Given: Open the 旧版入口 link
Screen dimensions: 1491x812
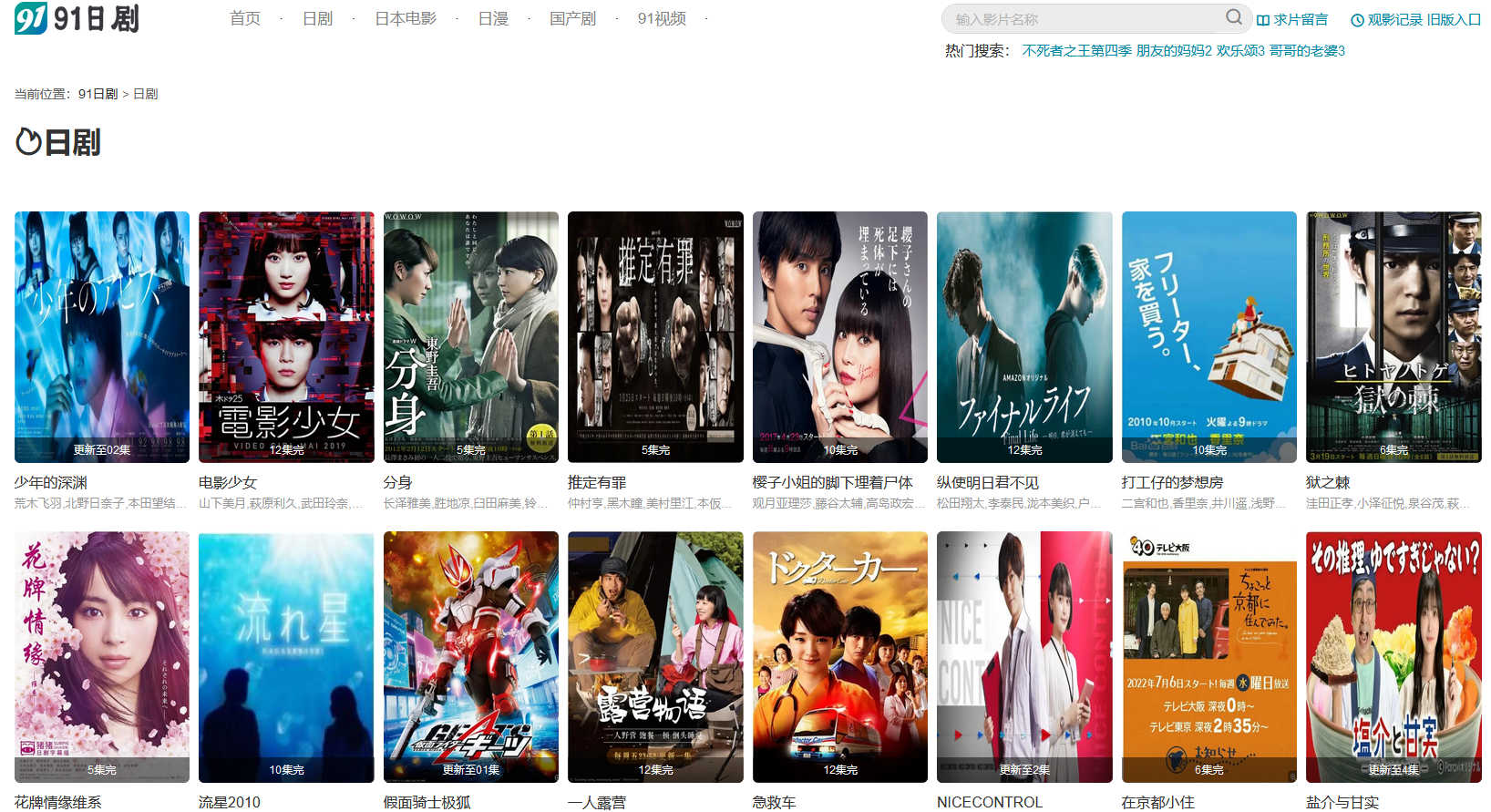Looking at the screenshot, I should click(1455, 19).
